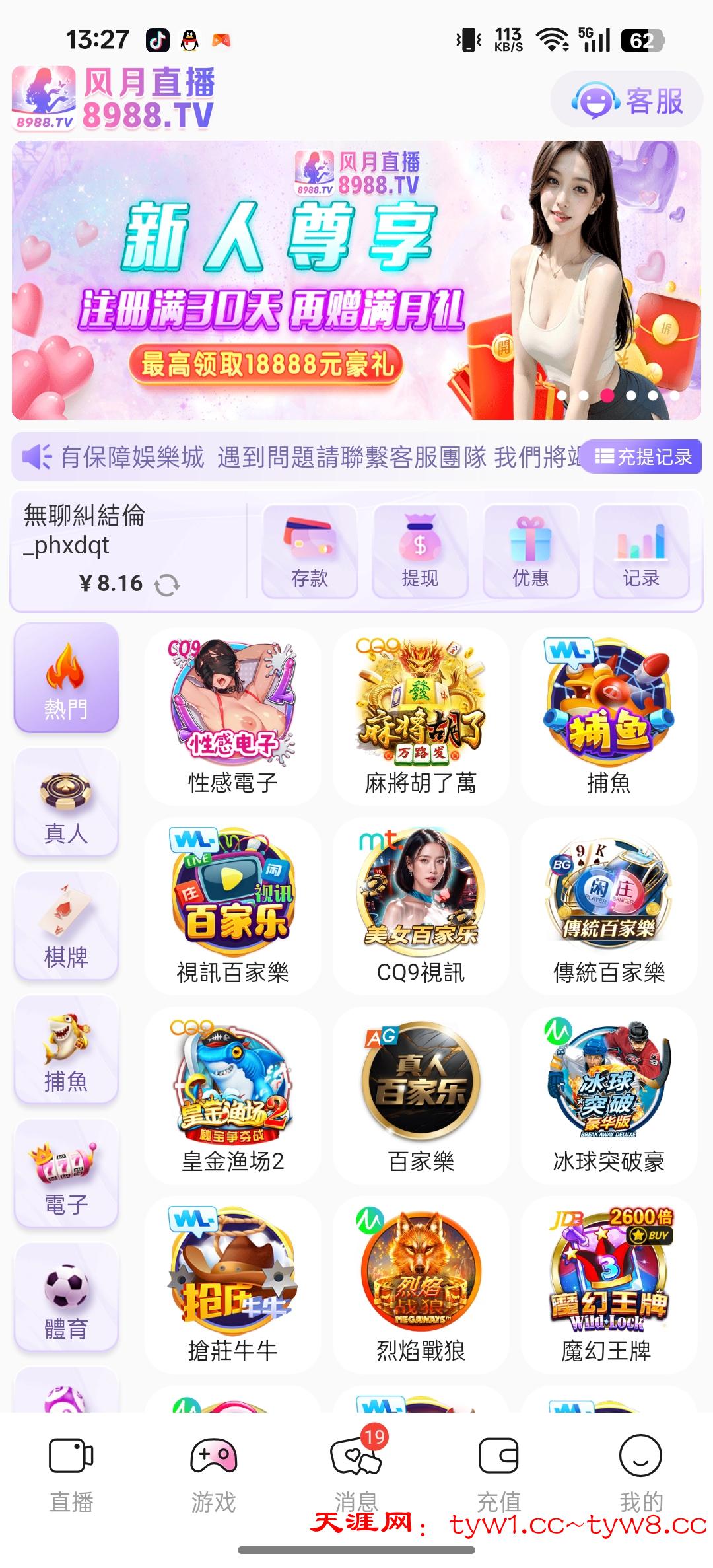Refresh the ¥8.16 balance
This screenshot has height=1568, width=713.
click(x=166, y=585)
